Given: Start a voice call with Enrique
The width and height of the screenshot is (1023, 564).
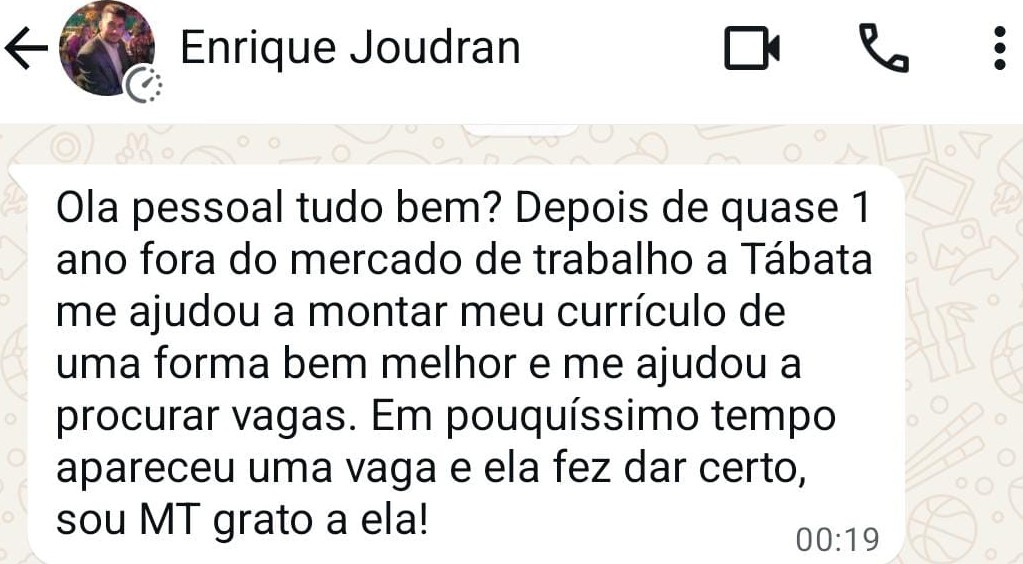Looking at the screenshot, I should point(885,48).
